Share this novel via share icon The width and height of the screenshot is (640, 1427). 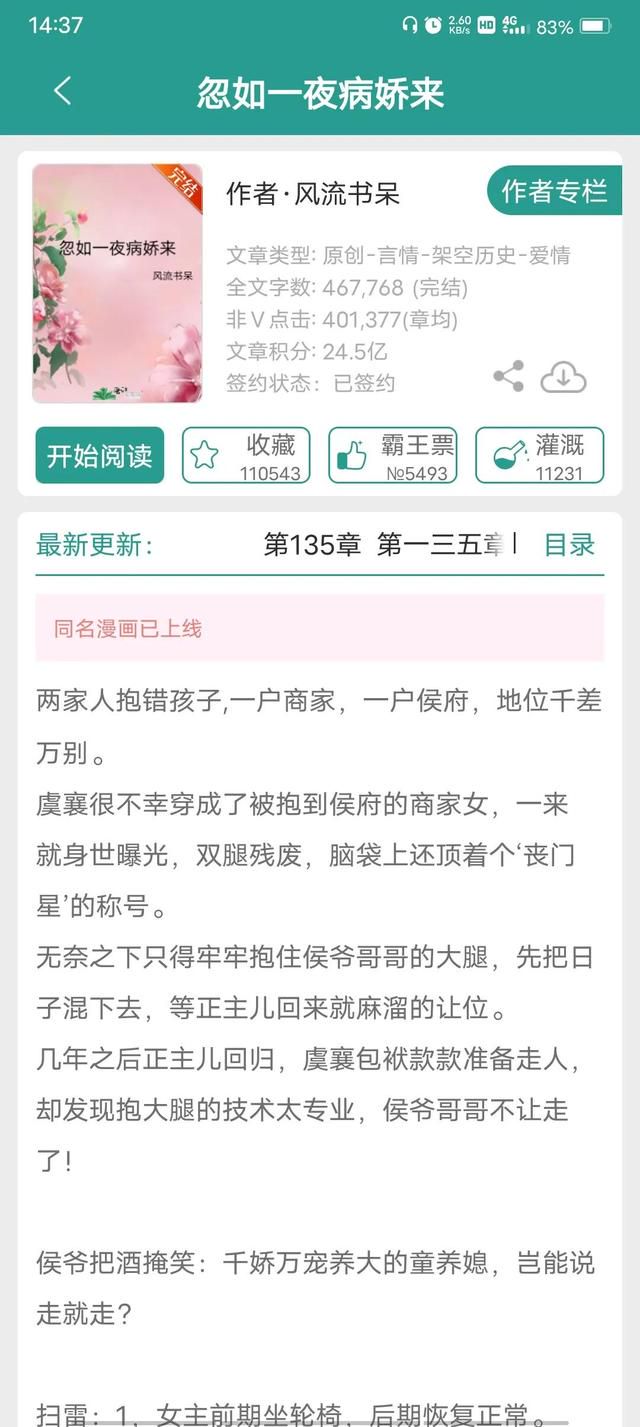click(509, 377)
